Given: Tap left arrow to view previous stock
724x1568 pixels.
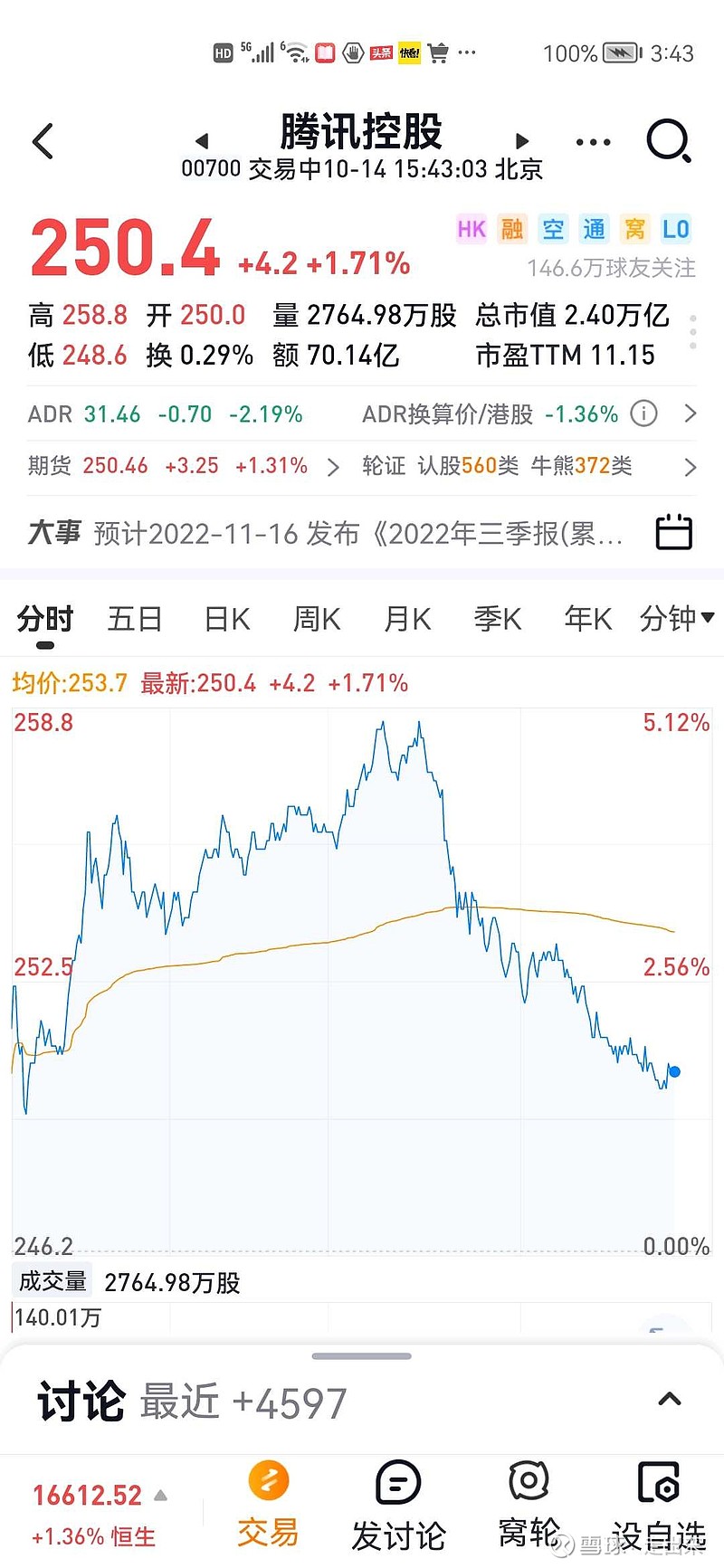Looking at the screenshot, I should [x=203, y=141].
